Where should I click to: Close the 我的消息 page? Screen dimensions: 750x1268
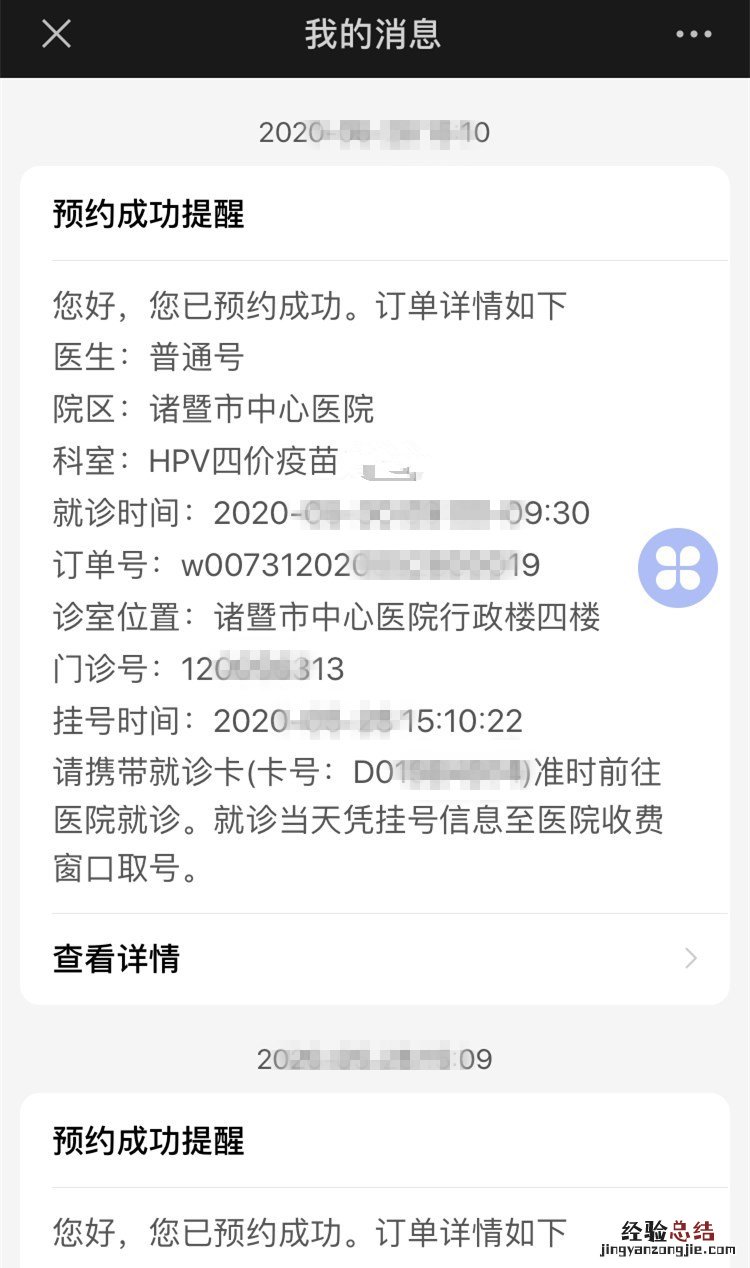click(56, 34)
